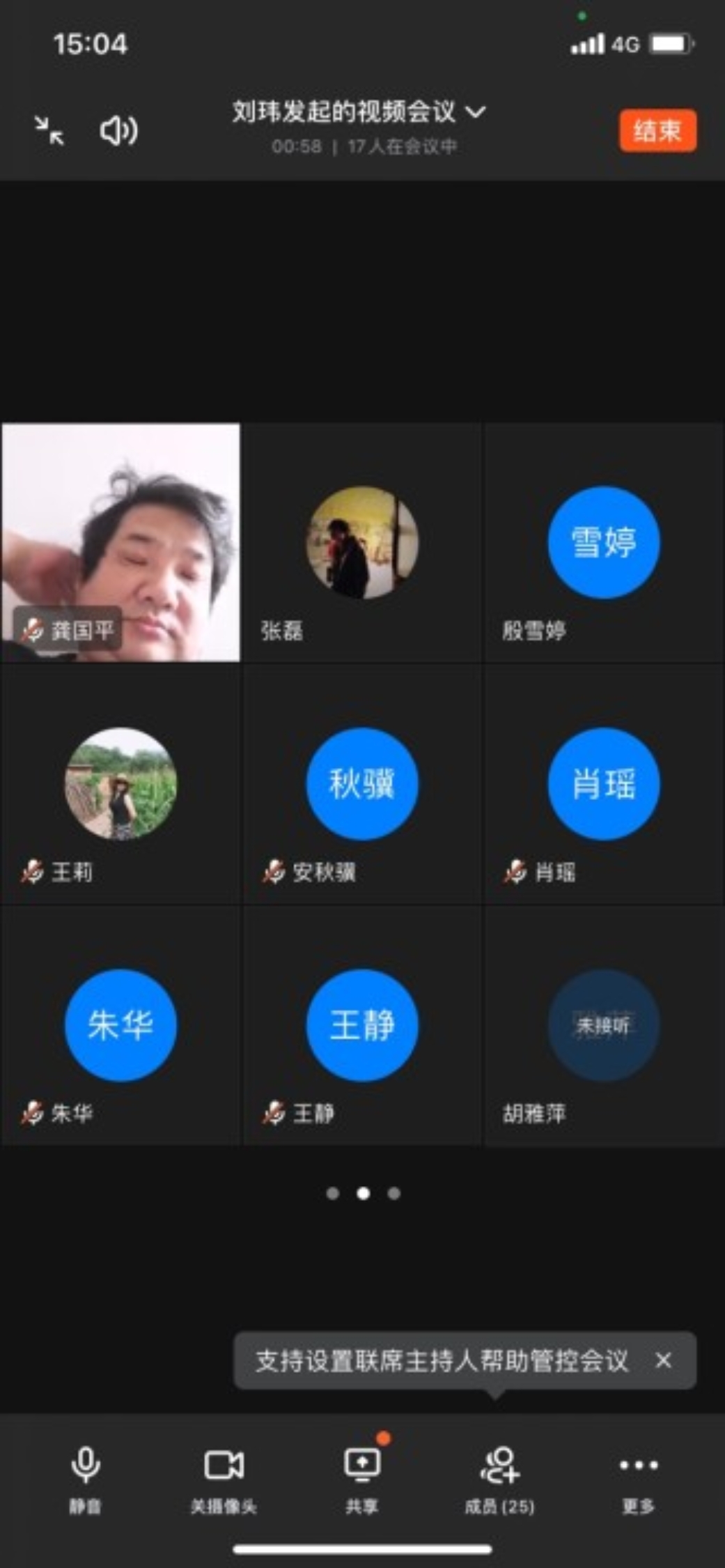Select 胡雅萍's unanswered participant tile
This screenshot has width=725, height=1568.
[603, 1025]
